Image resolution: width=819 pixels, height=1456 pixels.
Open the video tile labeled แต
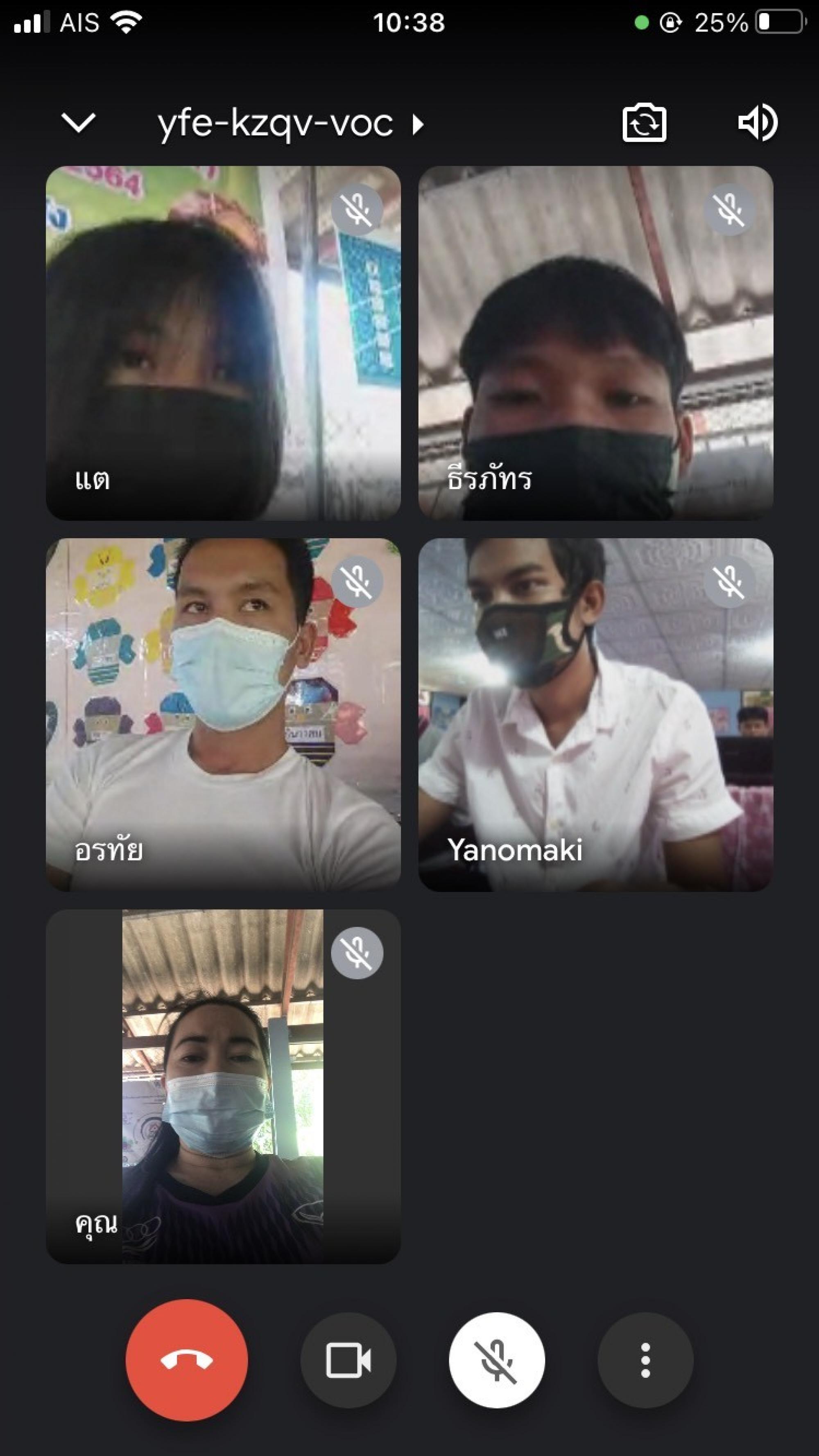[x=223, y=343]
